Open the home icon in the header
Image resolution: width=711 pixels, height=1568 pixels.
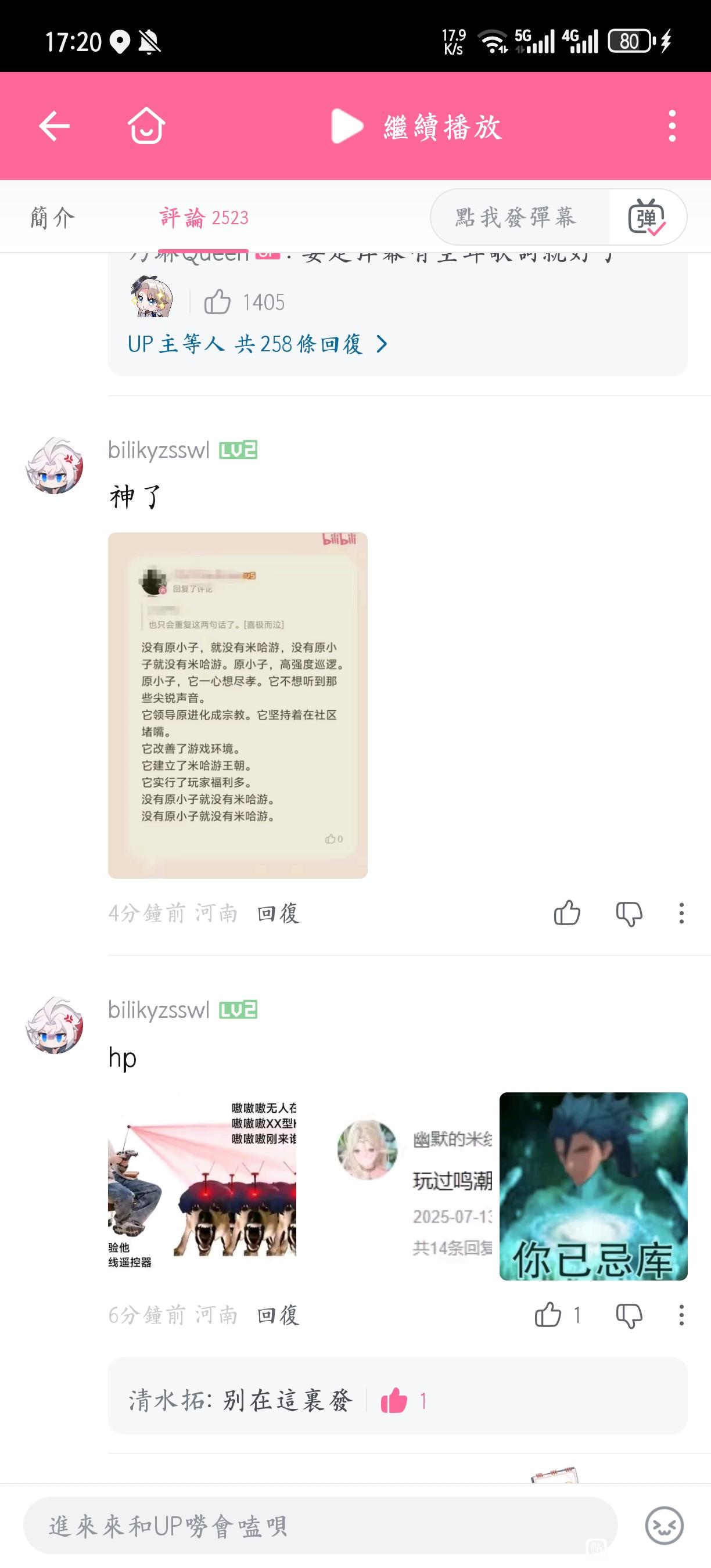tap(146, 126)
